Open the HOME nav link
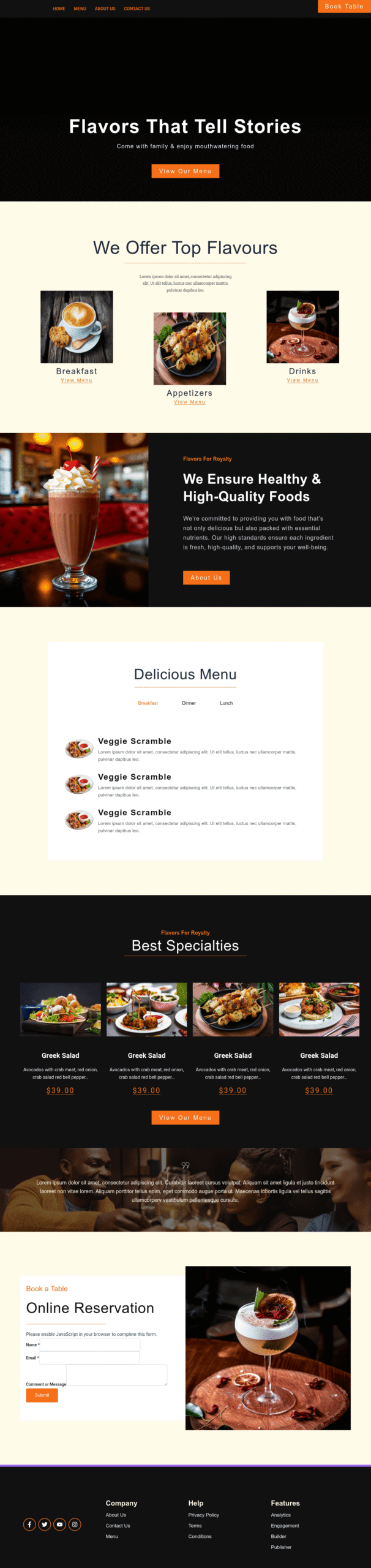The image size is (371, 1568). tap(59, 9)
